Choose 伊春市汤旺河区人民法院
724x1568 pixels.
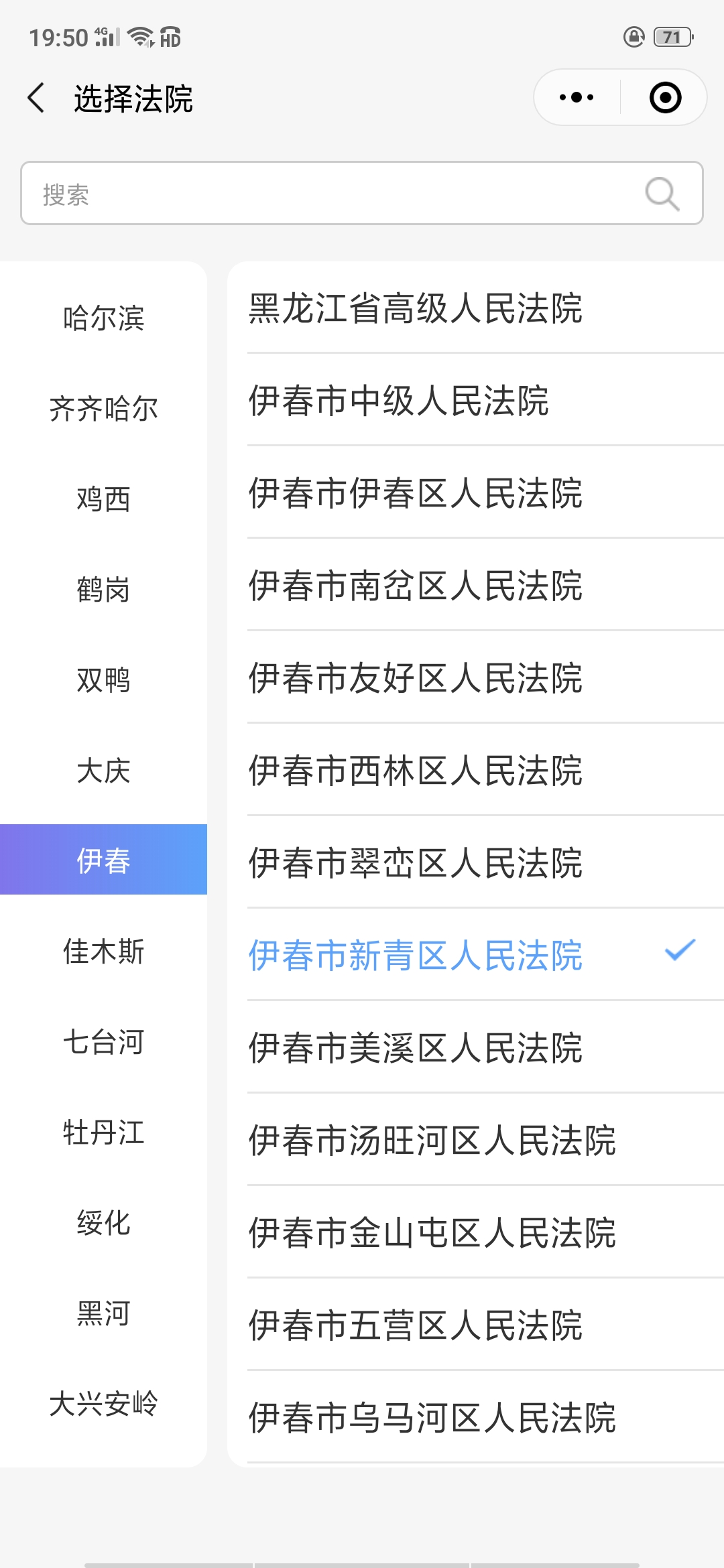click(475, 1140)
